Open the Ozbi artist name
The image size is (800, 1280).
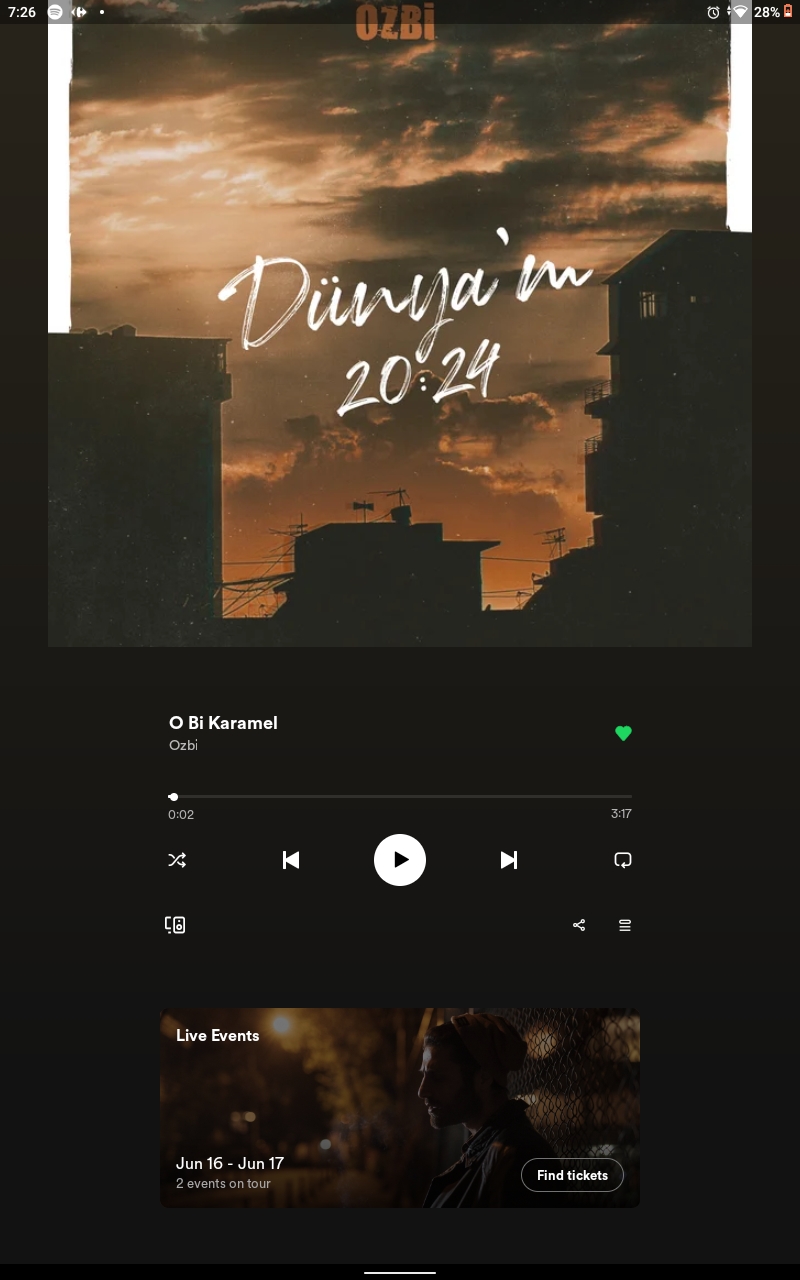[x=184, y=745]
